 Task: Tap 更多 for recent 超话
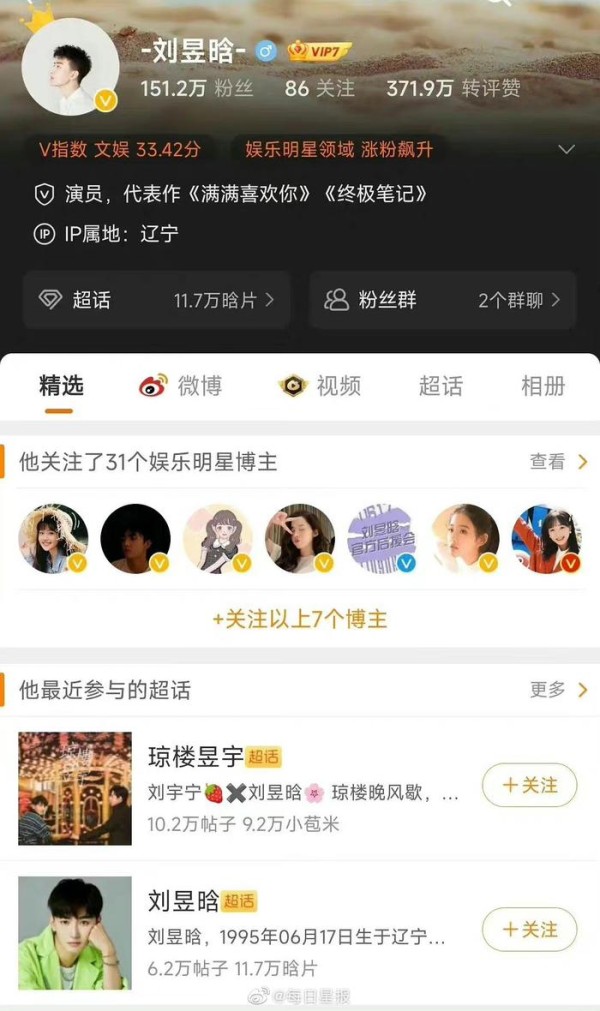point(558,690)
